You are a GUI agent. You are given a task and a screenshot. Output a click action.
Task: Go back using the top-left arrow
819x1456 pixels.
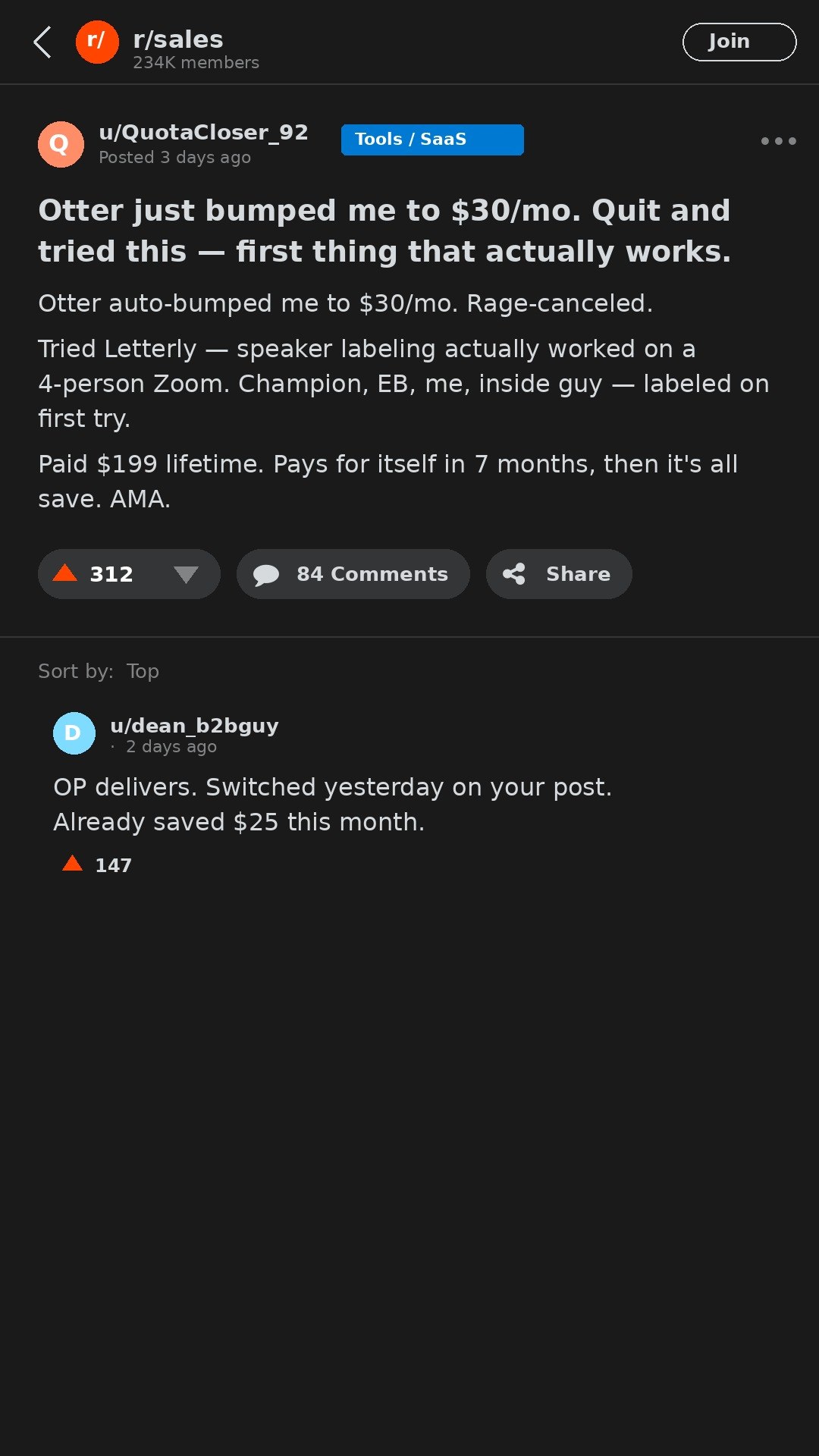42,42
